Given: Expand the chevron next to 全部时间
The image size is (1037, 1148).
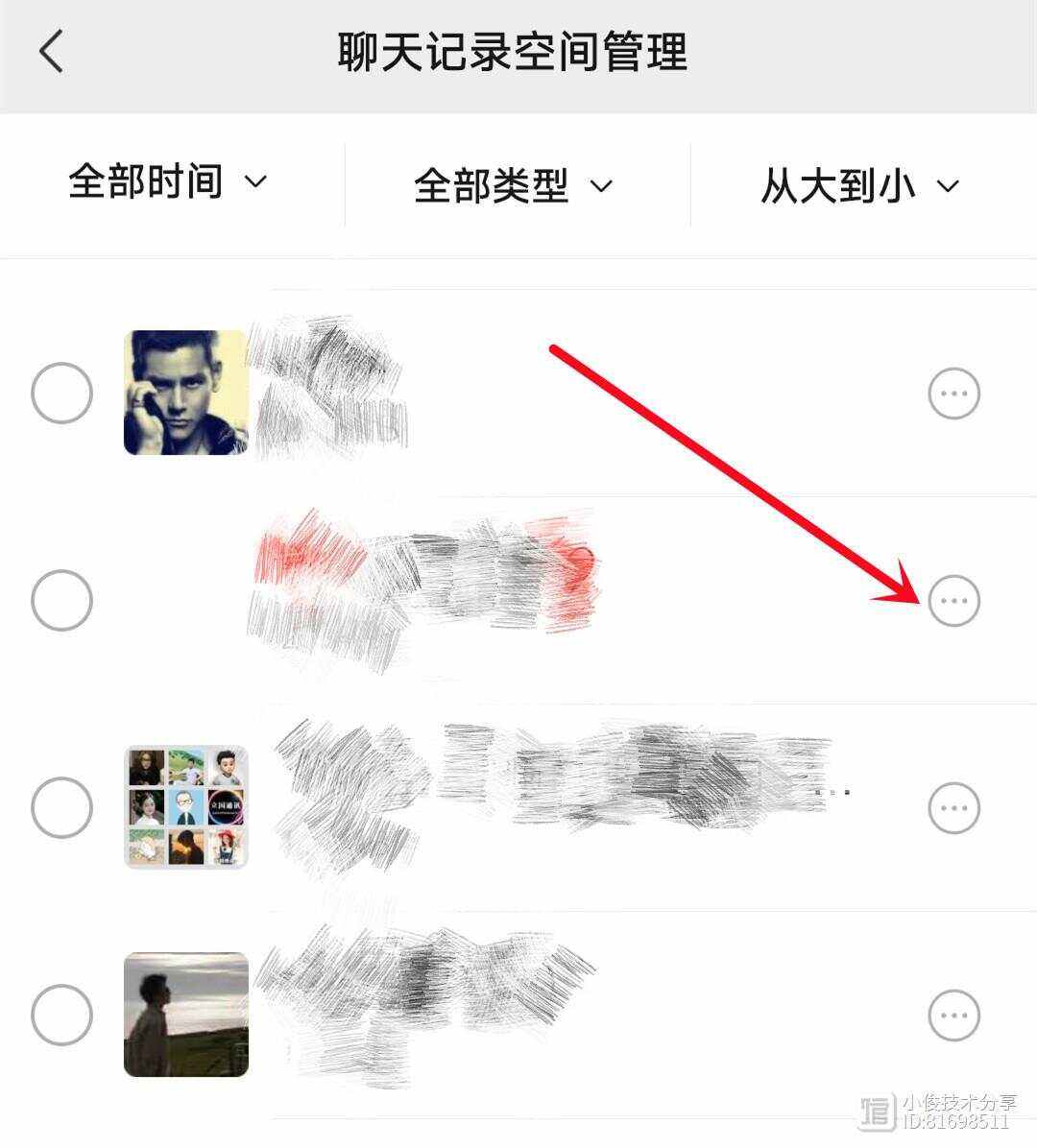Looking at the screenshot, I should pyautogui.click(x=256, y=182).
